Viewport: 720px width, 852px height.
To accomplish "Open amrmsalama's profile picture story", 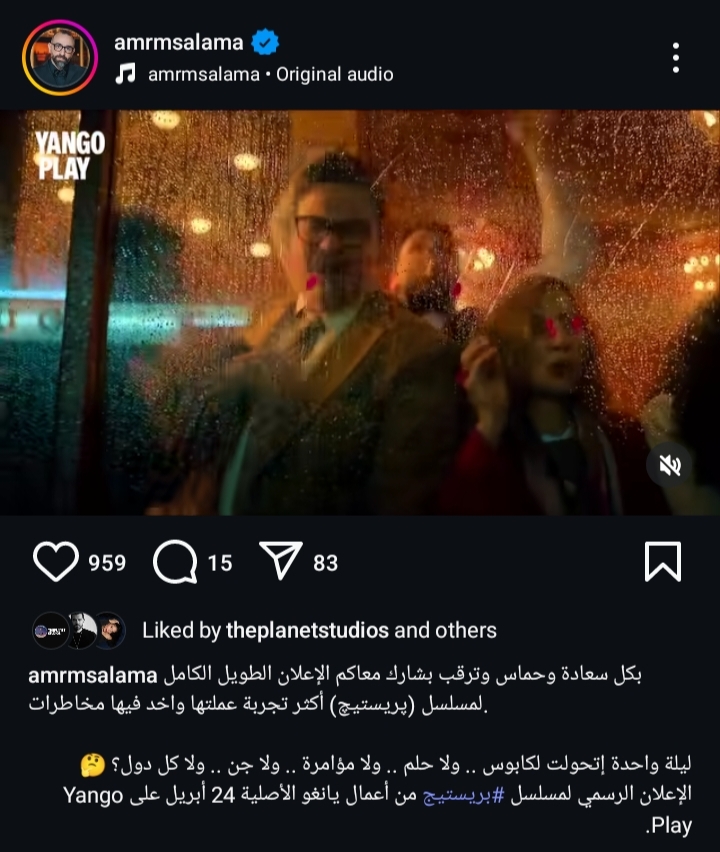I will pos(60,57).
